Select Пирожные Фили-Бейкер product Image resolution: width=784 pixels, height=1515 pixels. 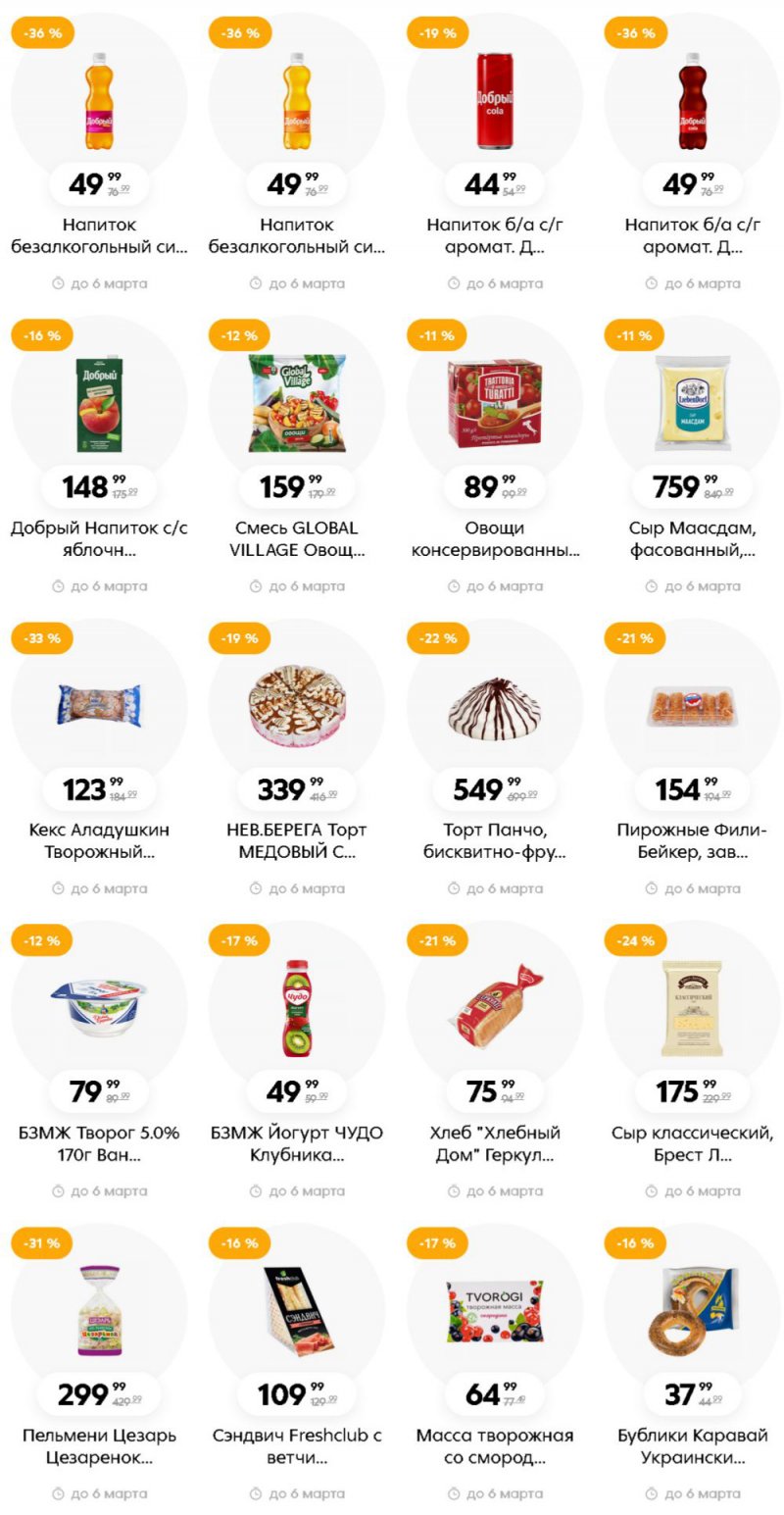coord(692,707)
